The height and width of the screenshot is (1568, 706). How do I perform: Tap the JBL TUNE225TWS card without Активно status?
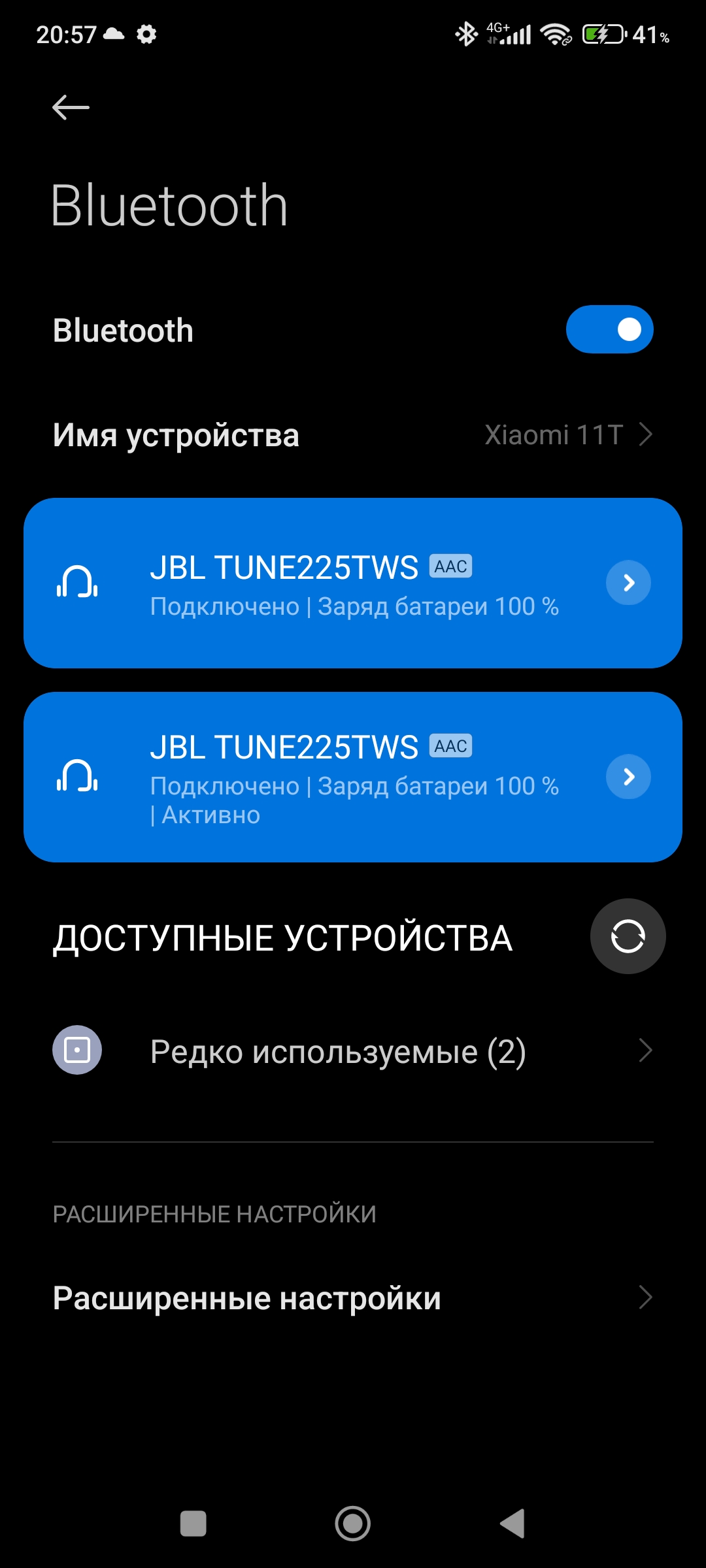(353, 583)
